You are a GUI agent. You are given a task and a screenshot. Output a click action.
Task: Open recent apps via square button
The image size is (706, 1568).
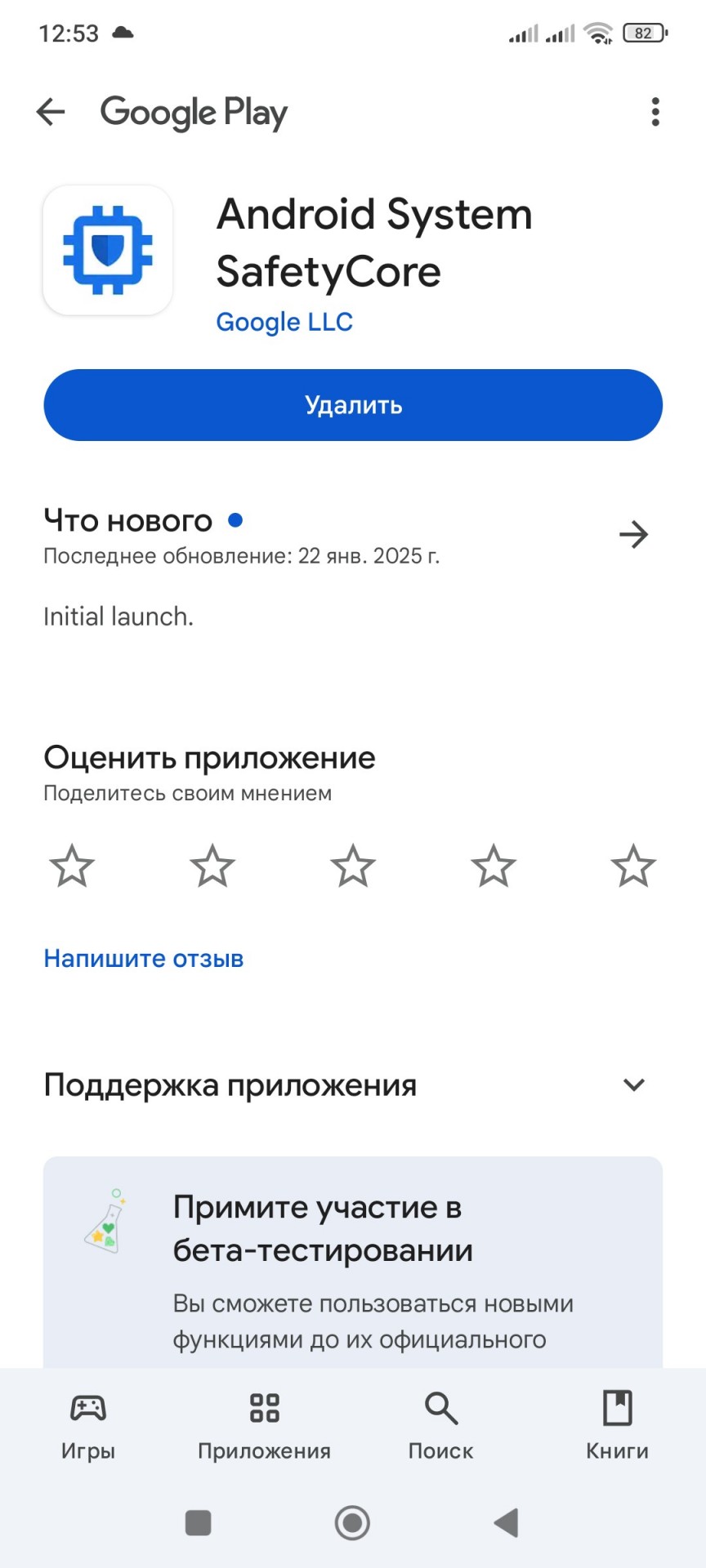tap(199, 1523)
